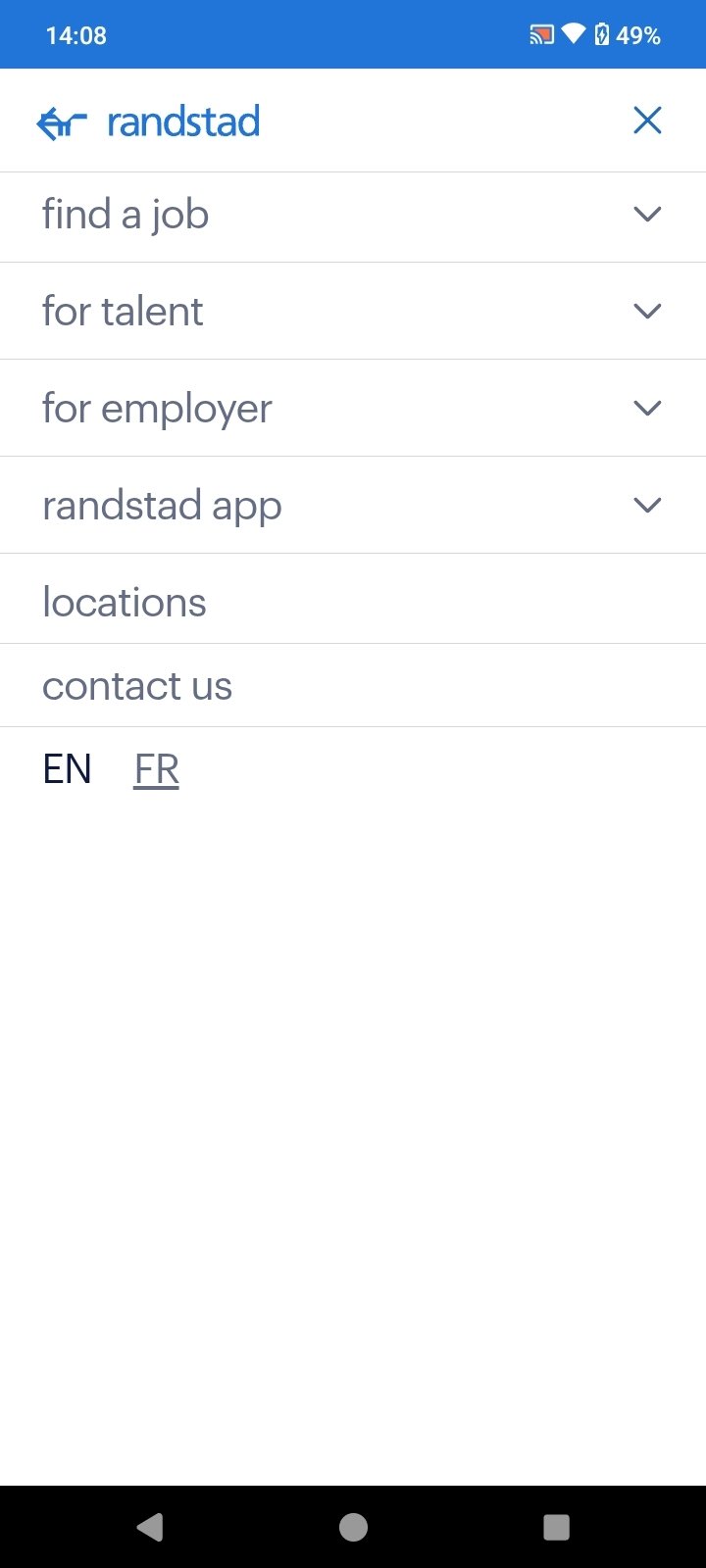Select the EN language option
Image resolution: width=706 pixels, height=1568 pixels.
(x=67, y=769)
